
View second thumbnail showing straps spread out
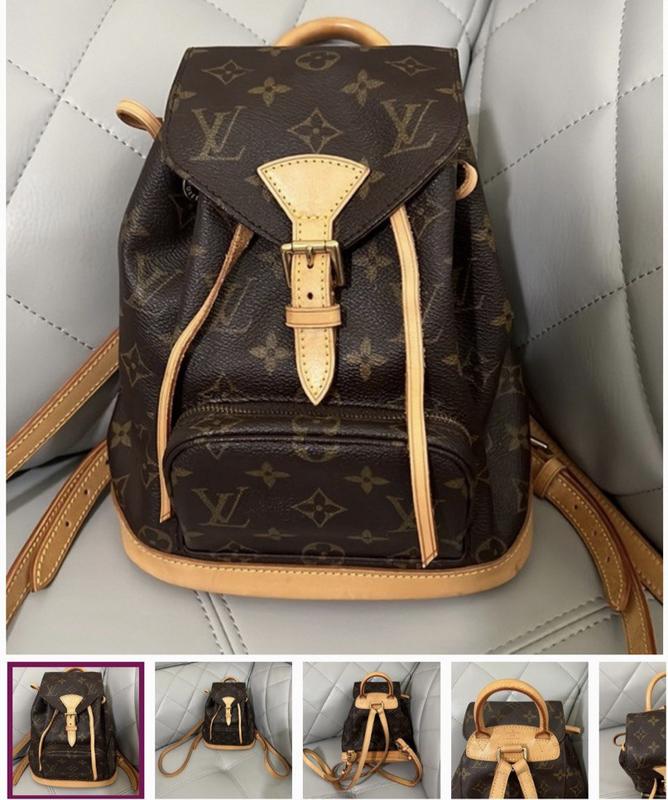coord(223,729)
